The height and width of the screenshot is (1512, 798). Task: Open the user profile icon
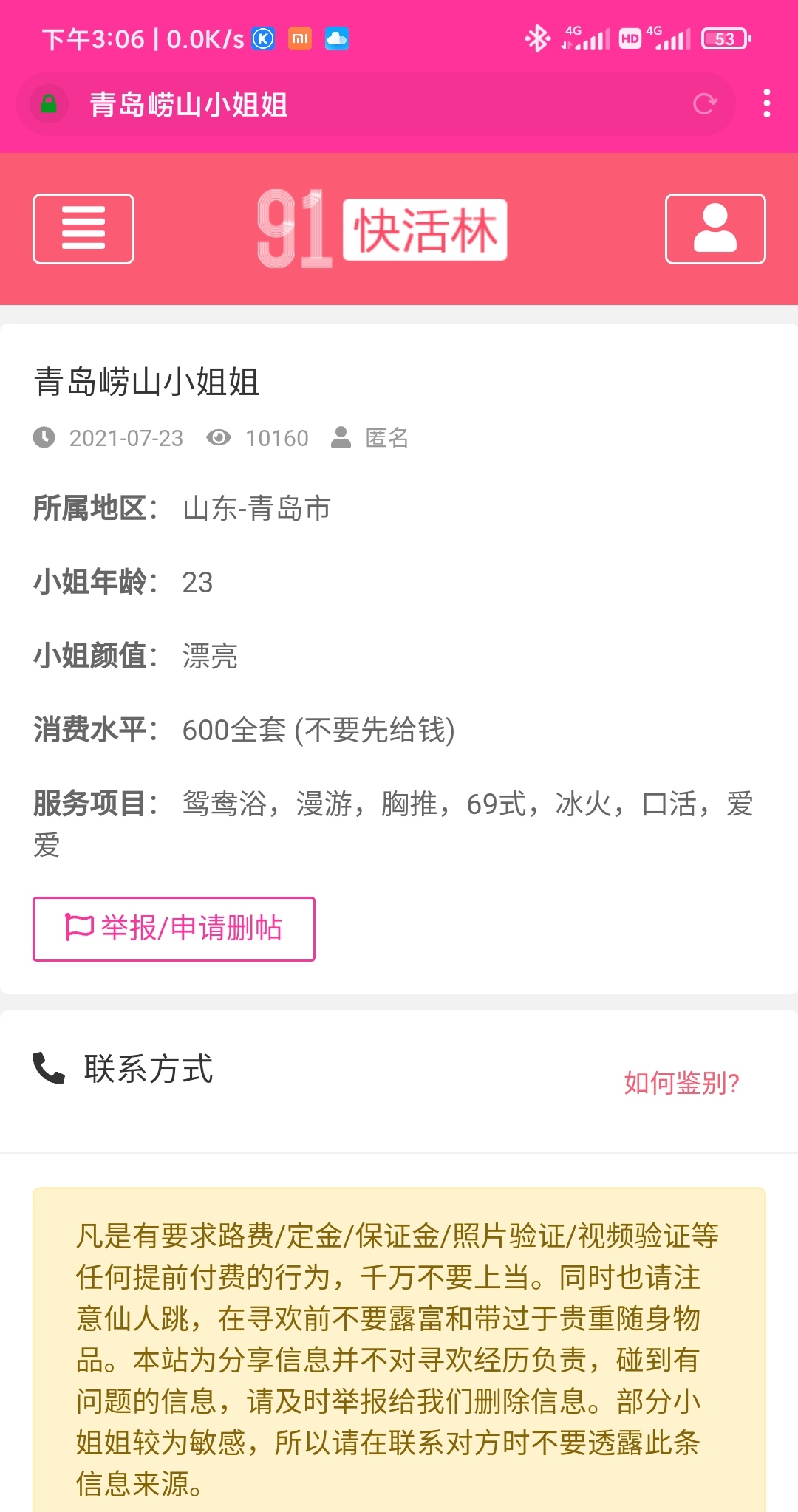point(715,229)
